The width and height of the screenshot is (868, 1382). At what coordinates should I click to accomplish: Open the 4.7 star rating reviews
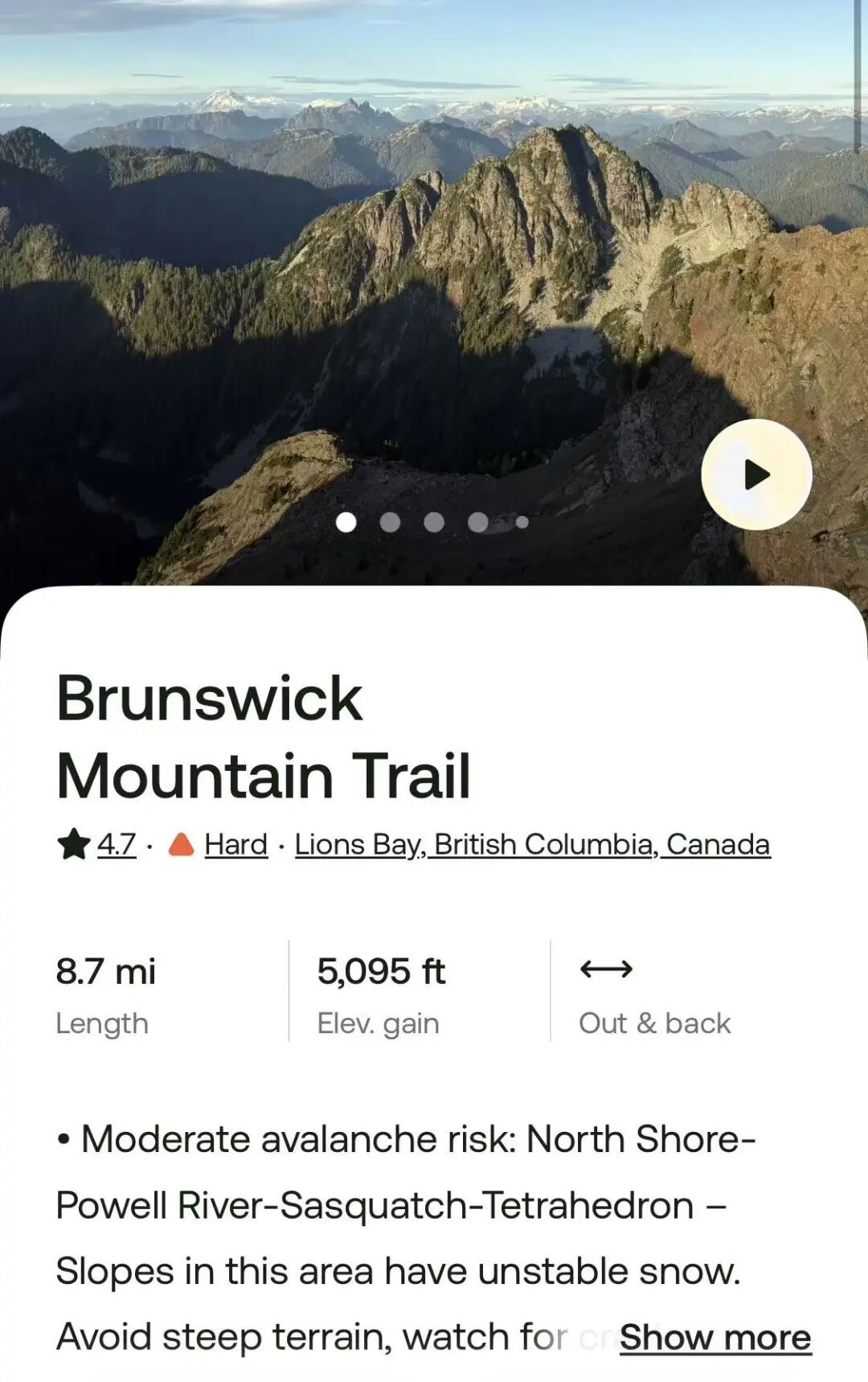[x=116, y=844]
